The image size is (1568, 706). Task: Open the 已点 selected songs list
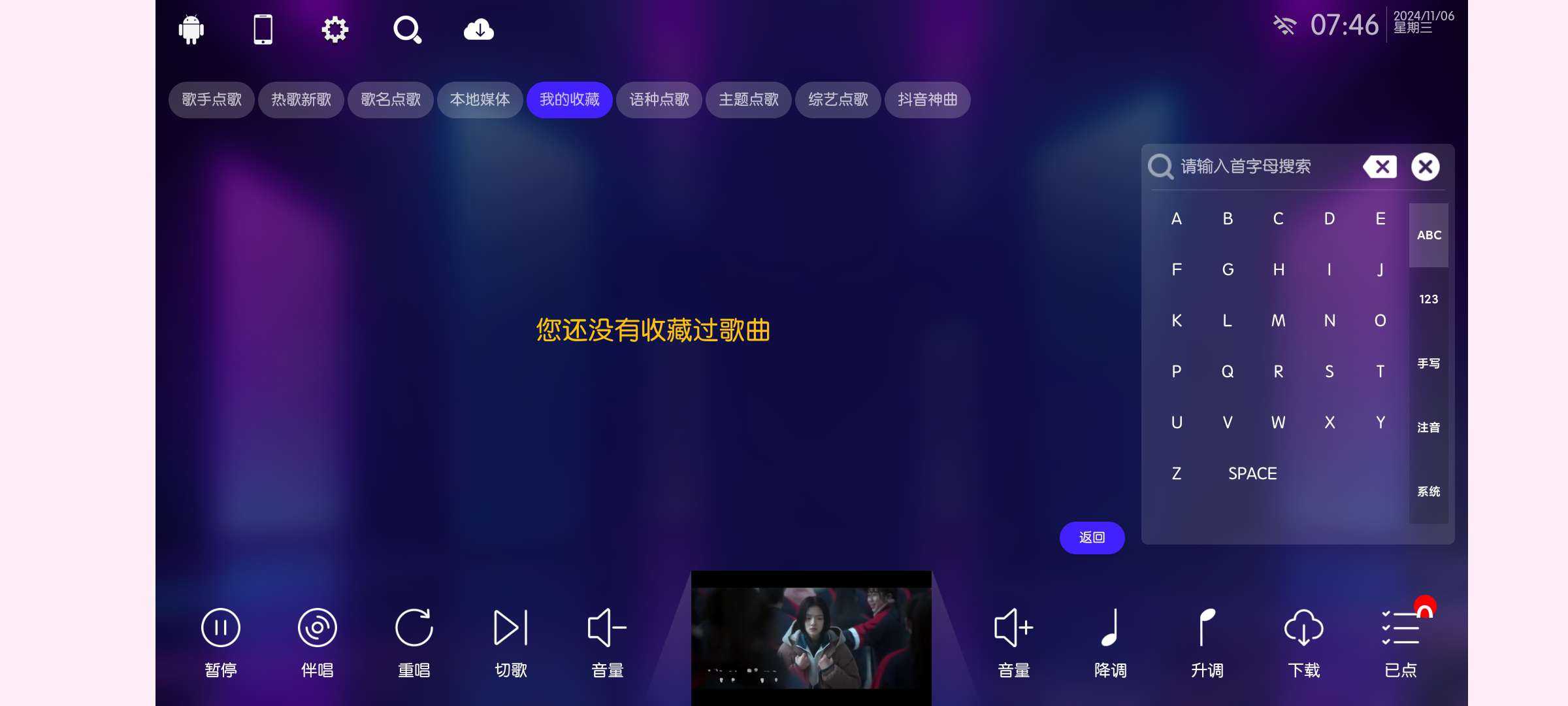point(1401,642)
